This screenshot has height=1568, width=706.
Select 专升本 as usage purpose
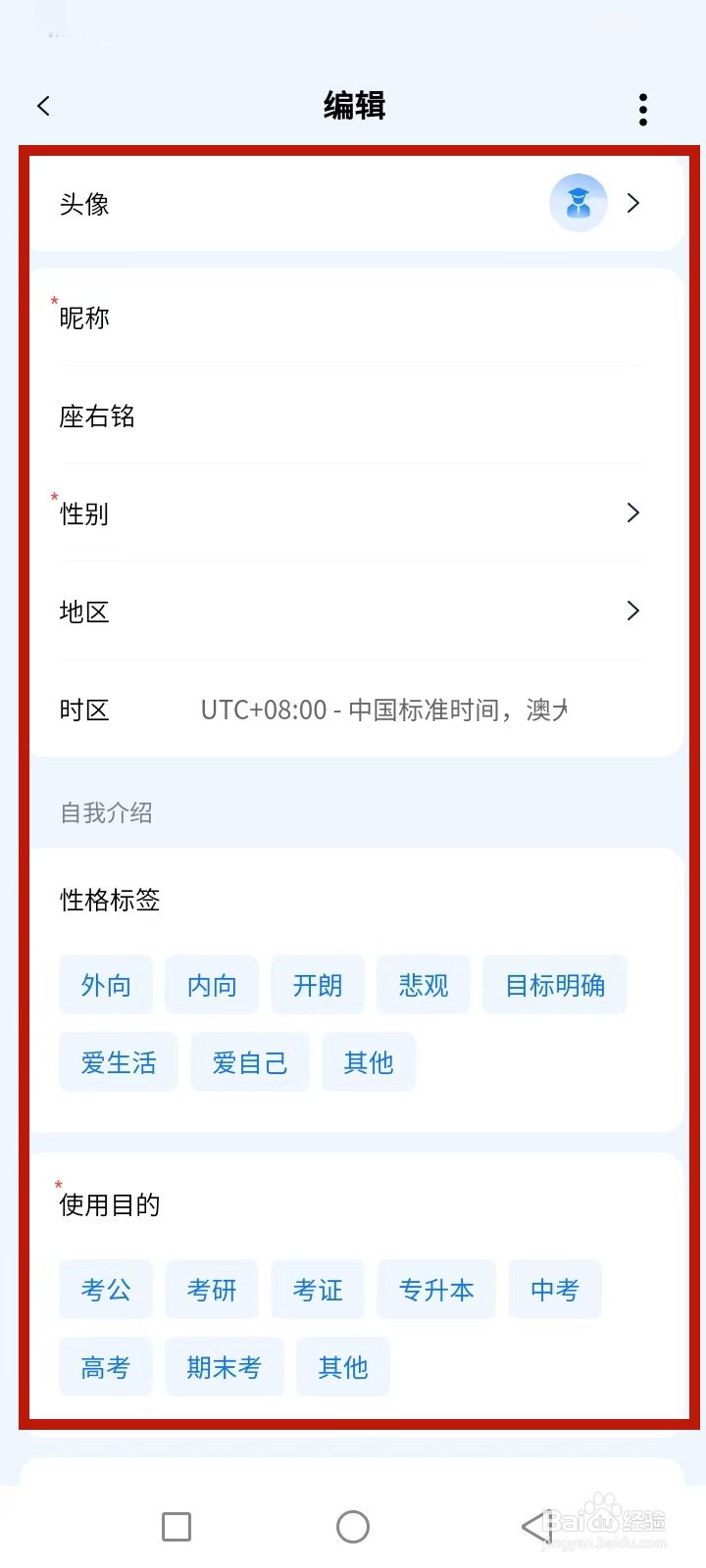click(x=436, y=1290)
